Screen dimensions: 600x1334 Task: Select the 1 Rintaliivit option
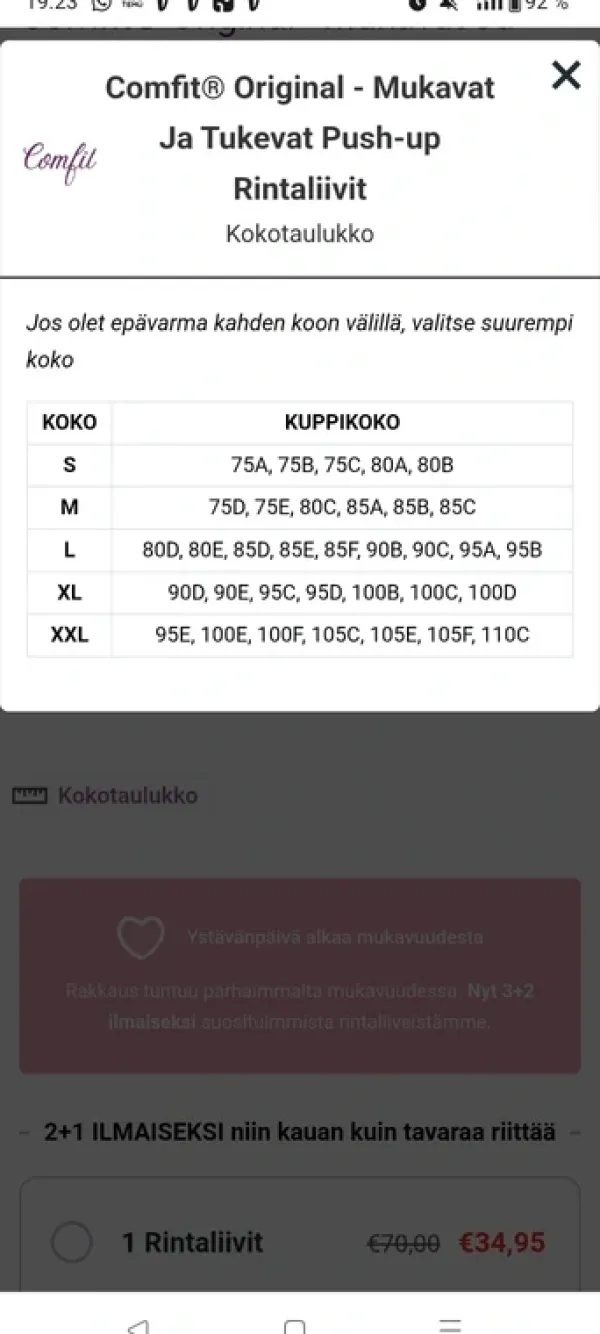(72, 1242)
